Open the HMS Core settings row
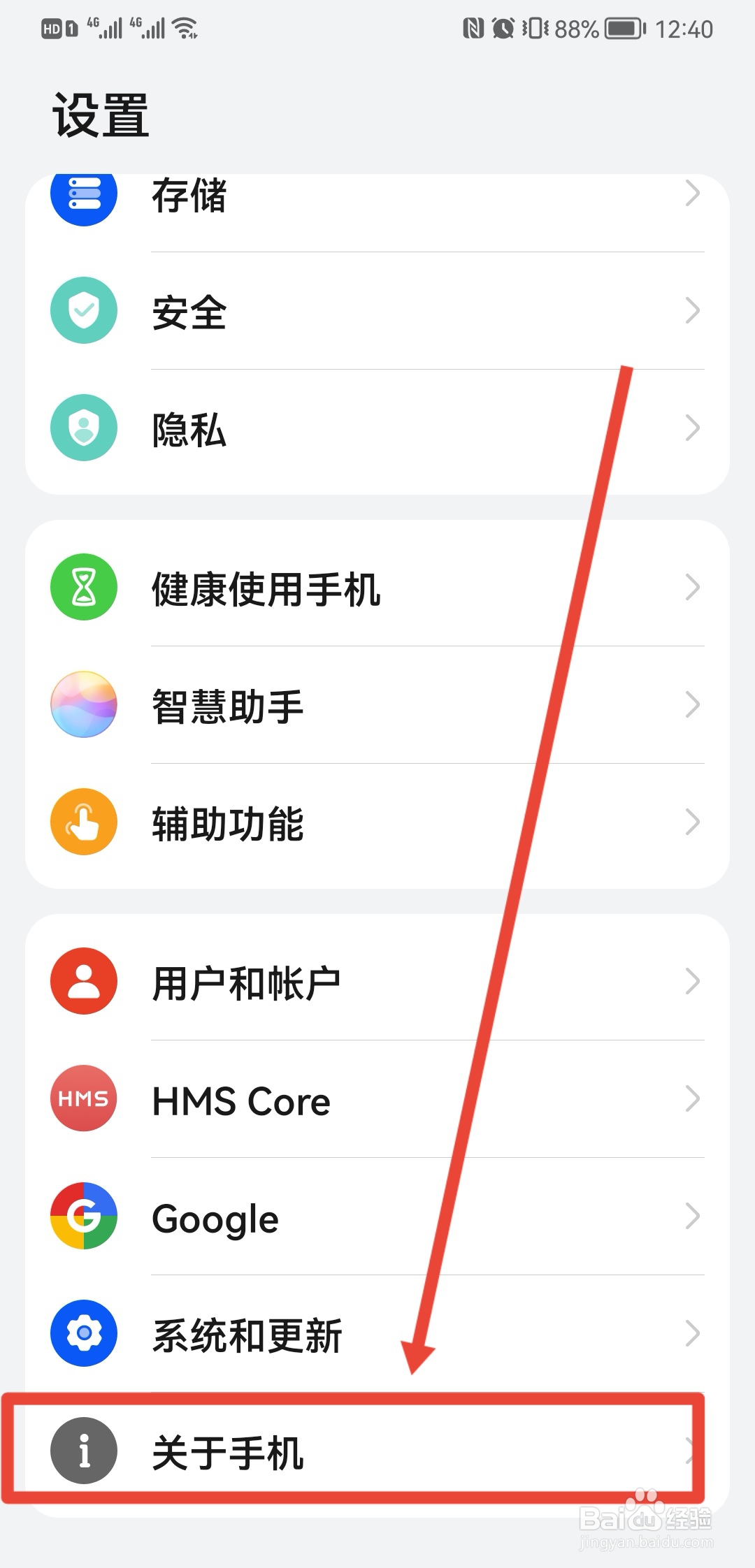This screenshot has height=1568, width=755. 377,1098
